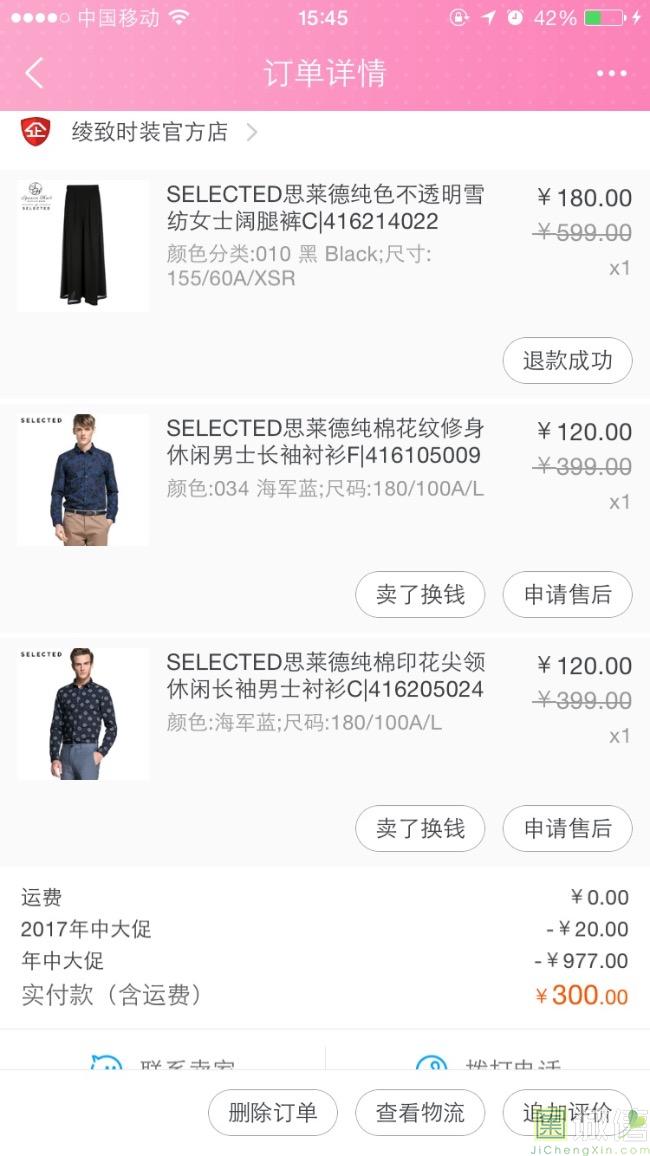650x1156 pixels.
Task: Tap 卖了换钱 for shirt 416205024
Action: pos(420,829)
